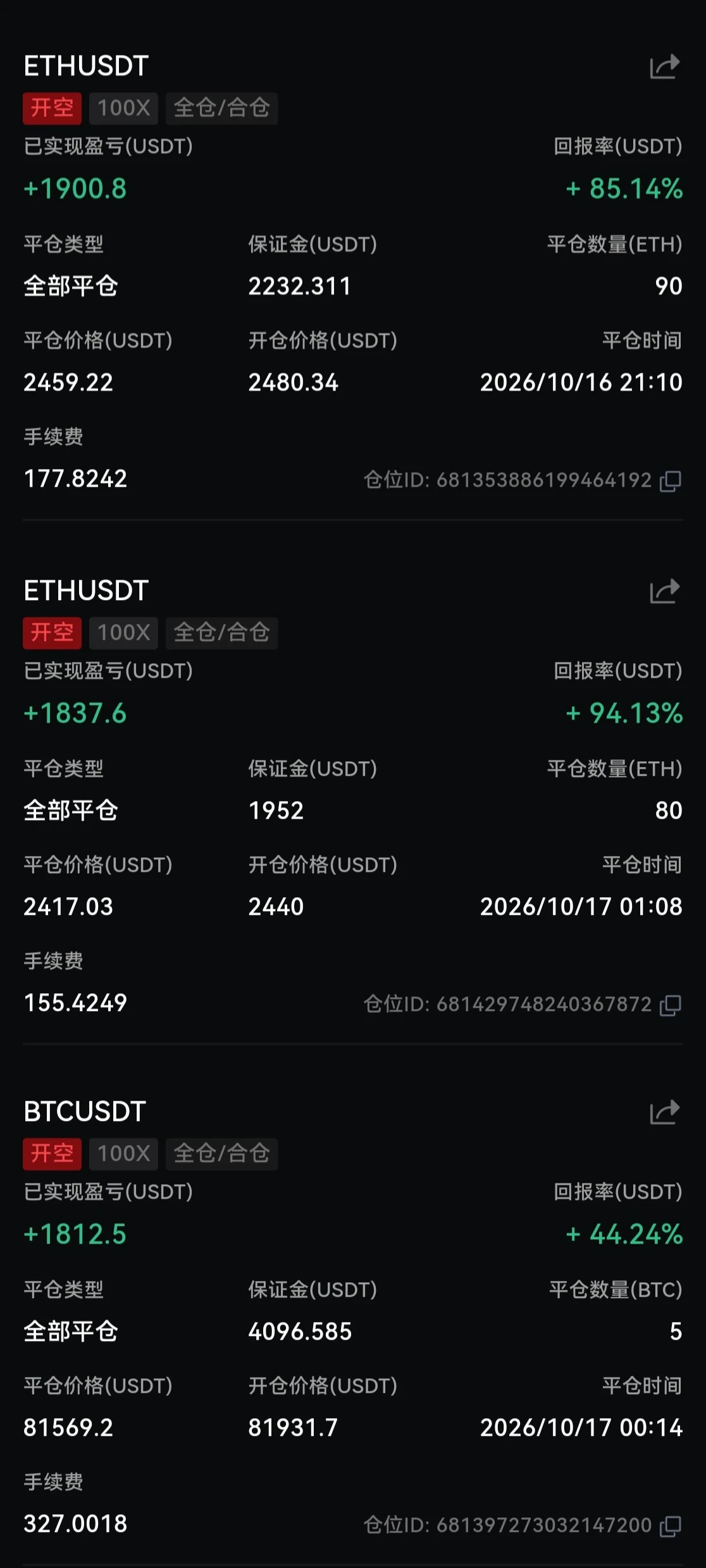Copy position ID 681397273032147200
706x1568 pixels.
click(x=671, y=1526)
